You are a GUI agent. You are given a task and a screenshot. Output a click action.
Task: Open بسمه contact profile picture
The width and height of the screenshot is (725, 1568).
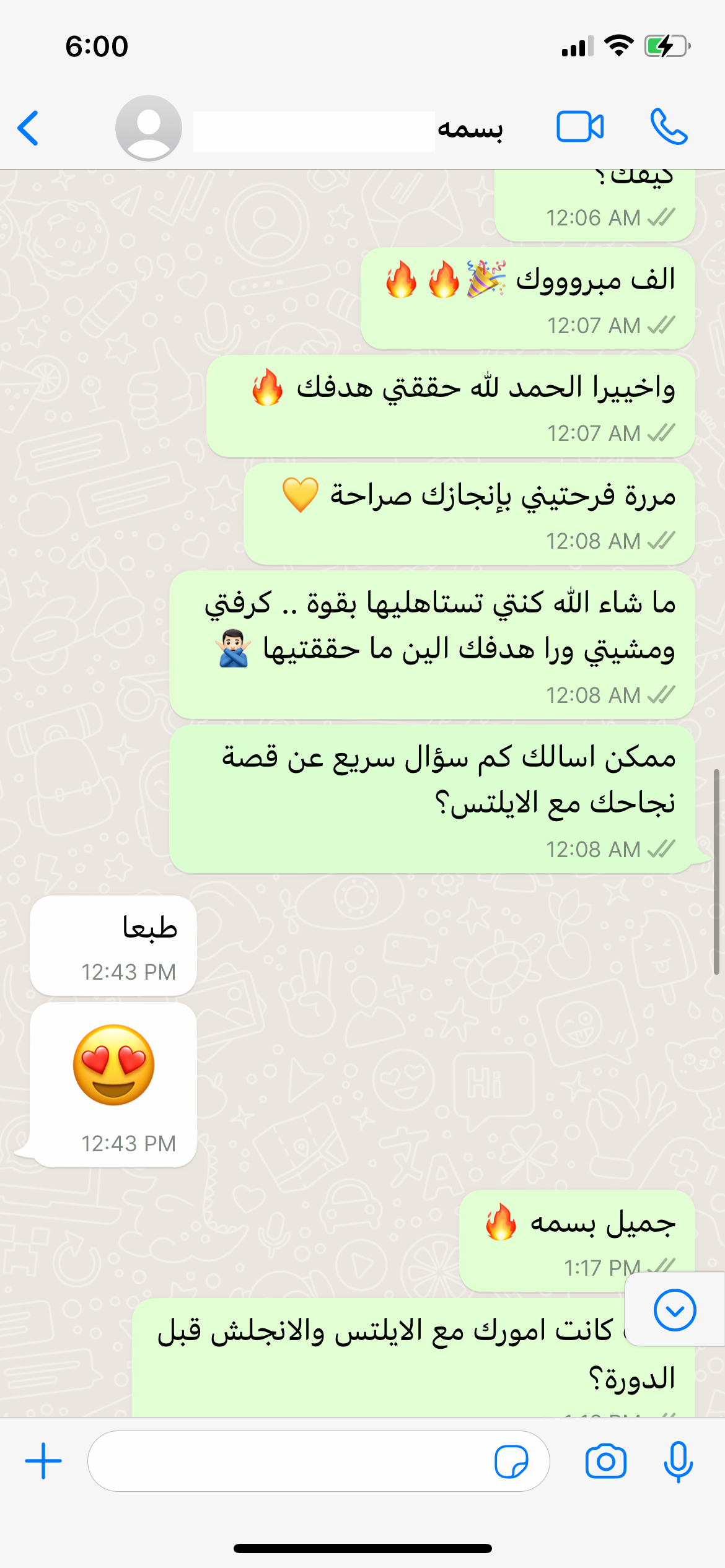point(149,128)
